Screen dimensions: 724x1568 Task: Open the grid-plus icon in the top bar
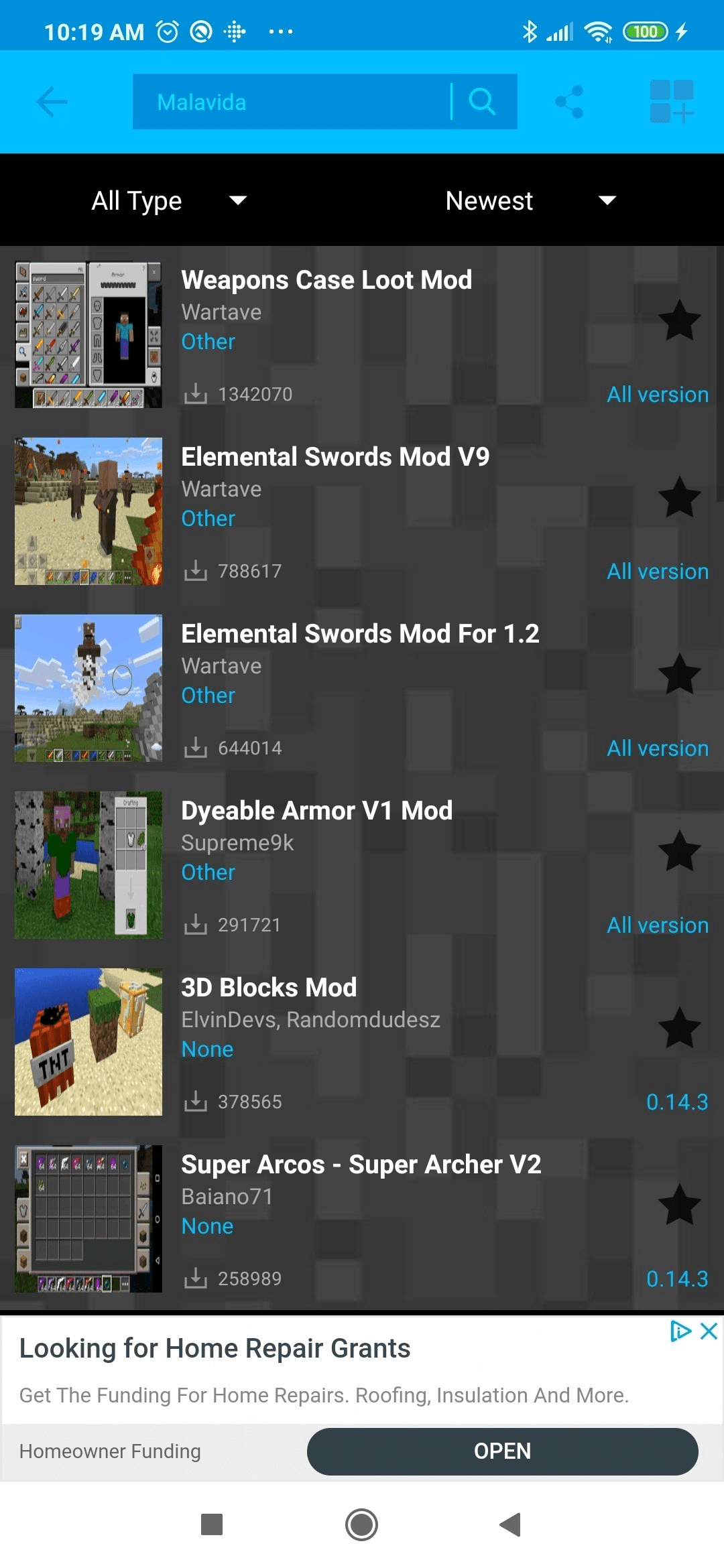click(x=671, y=102)
